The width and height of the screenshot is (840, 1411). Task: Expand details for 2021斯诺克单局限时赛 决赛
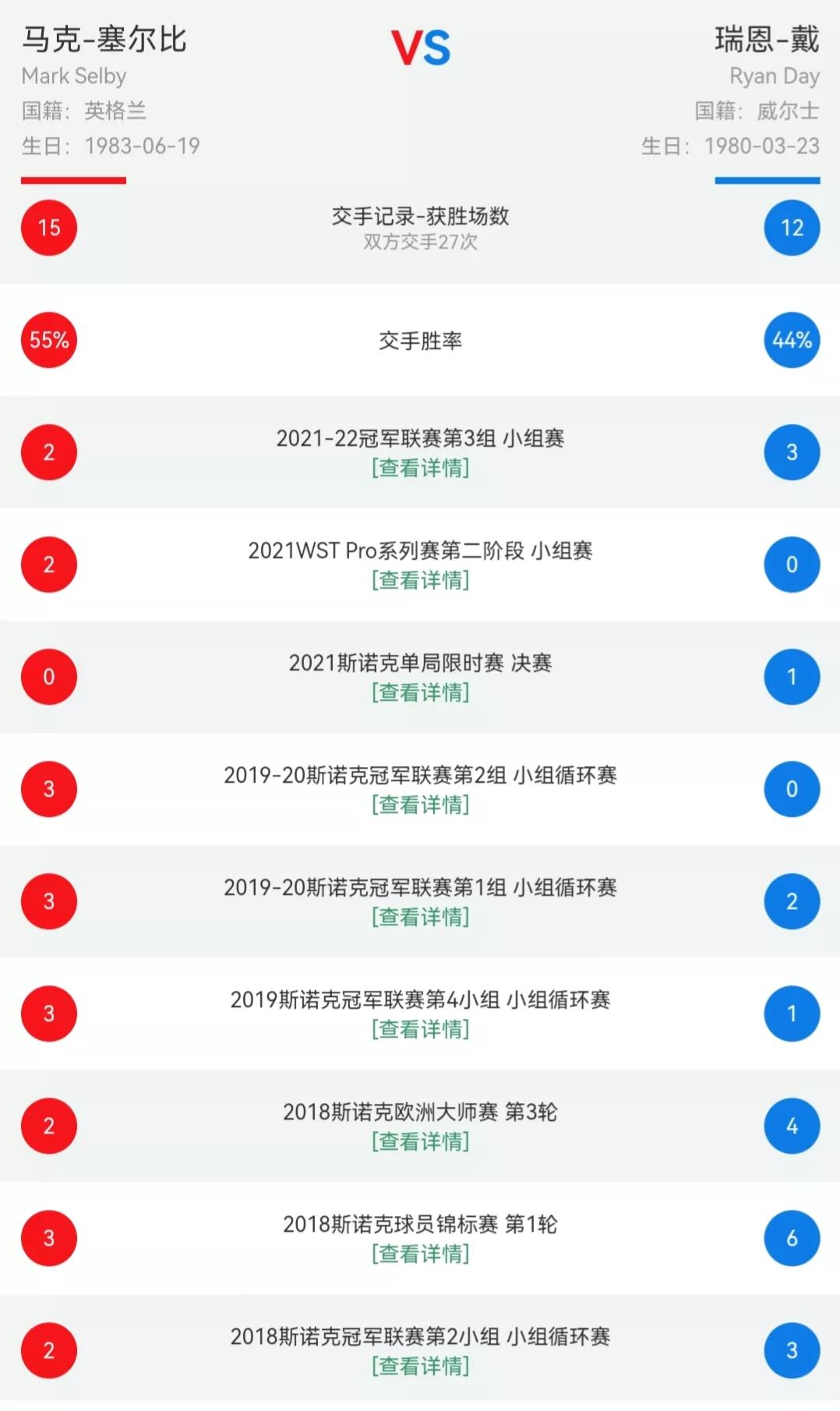422,694
